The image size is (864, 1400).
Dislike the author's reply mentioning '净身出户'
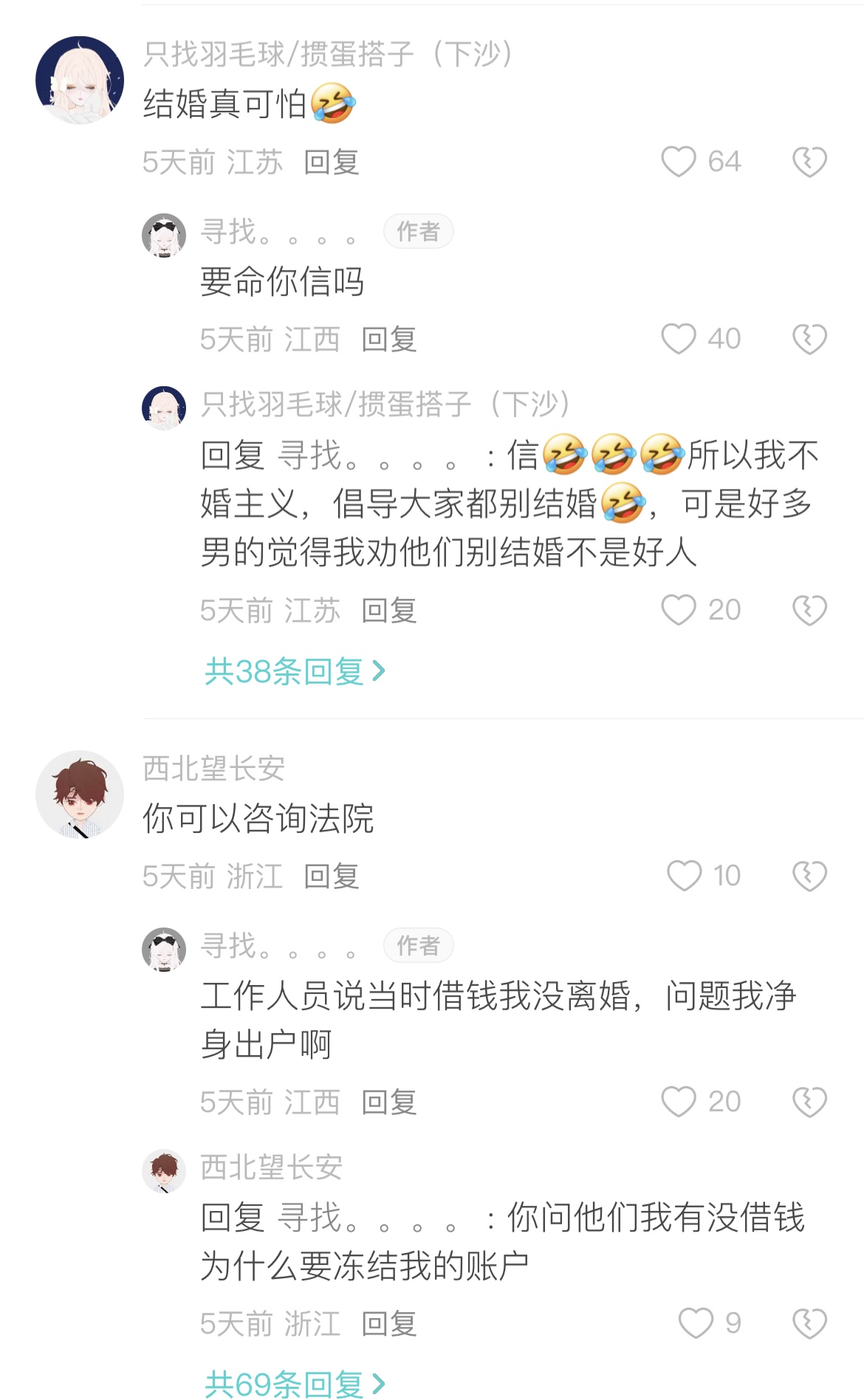click(x=809, y=1102)
